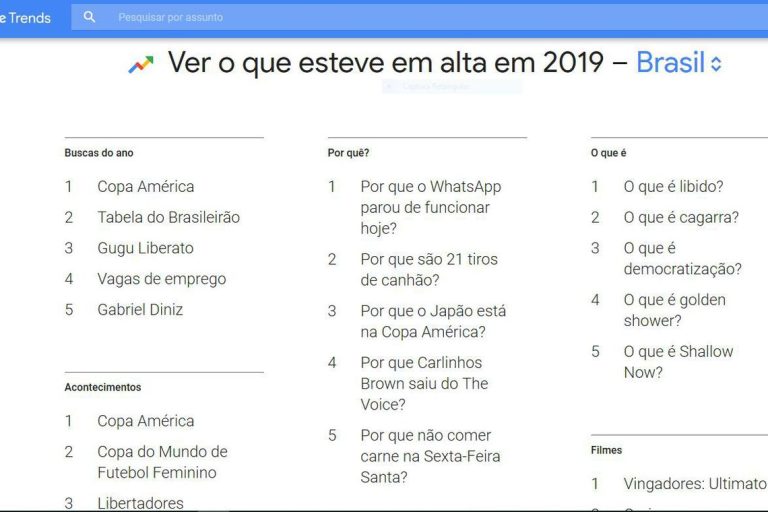View "Por que não comer carne na Sexta-Feira Santa?"

(x=430, y=456)
